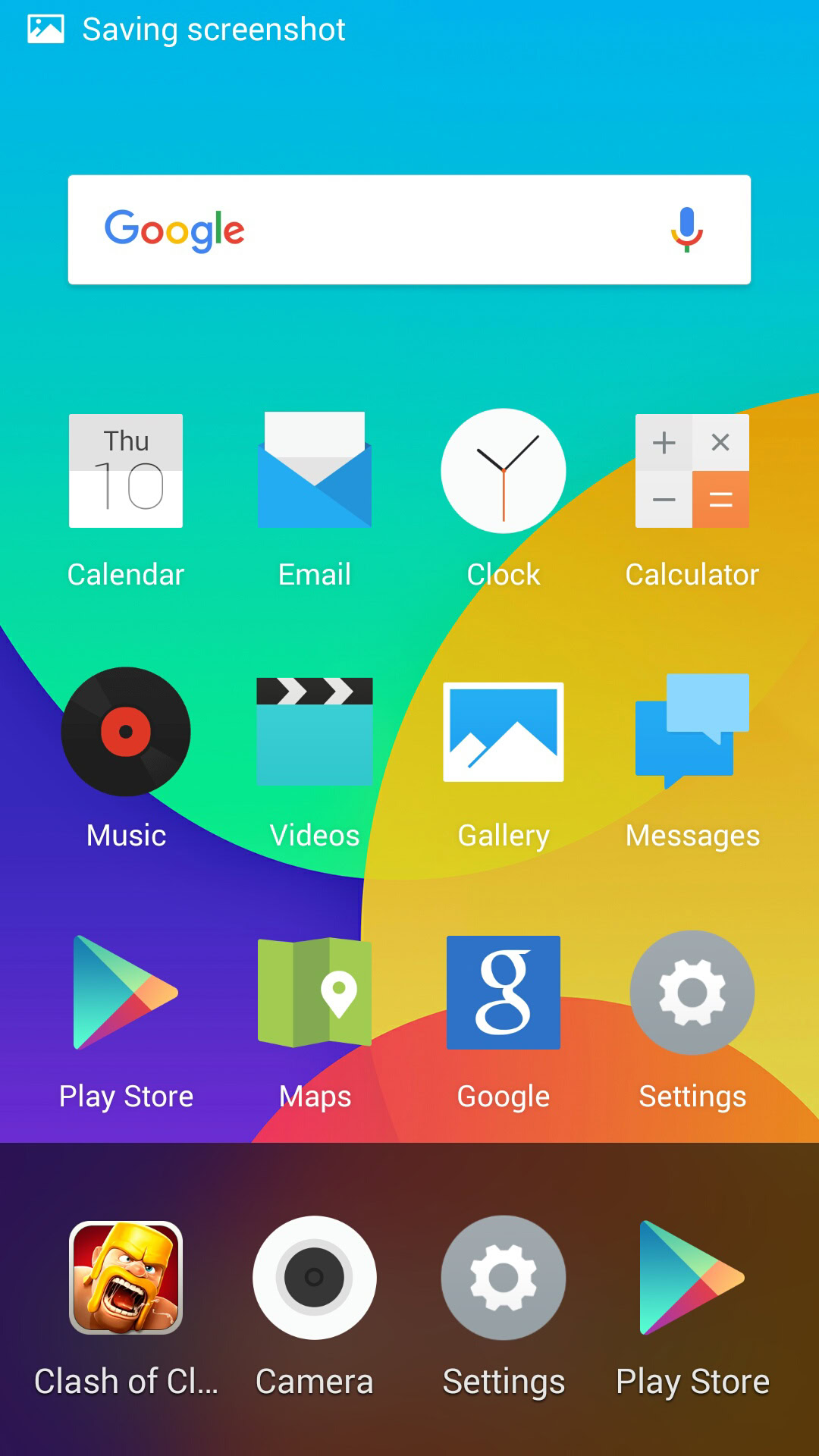819x1456 pixels.
Task: Launch the Maps app
Action: click(315, 993)
